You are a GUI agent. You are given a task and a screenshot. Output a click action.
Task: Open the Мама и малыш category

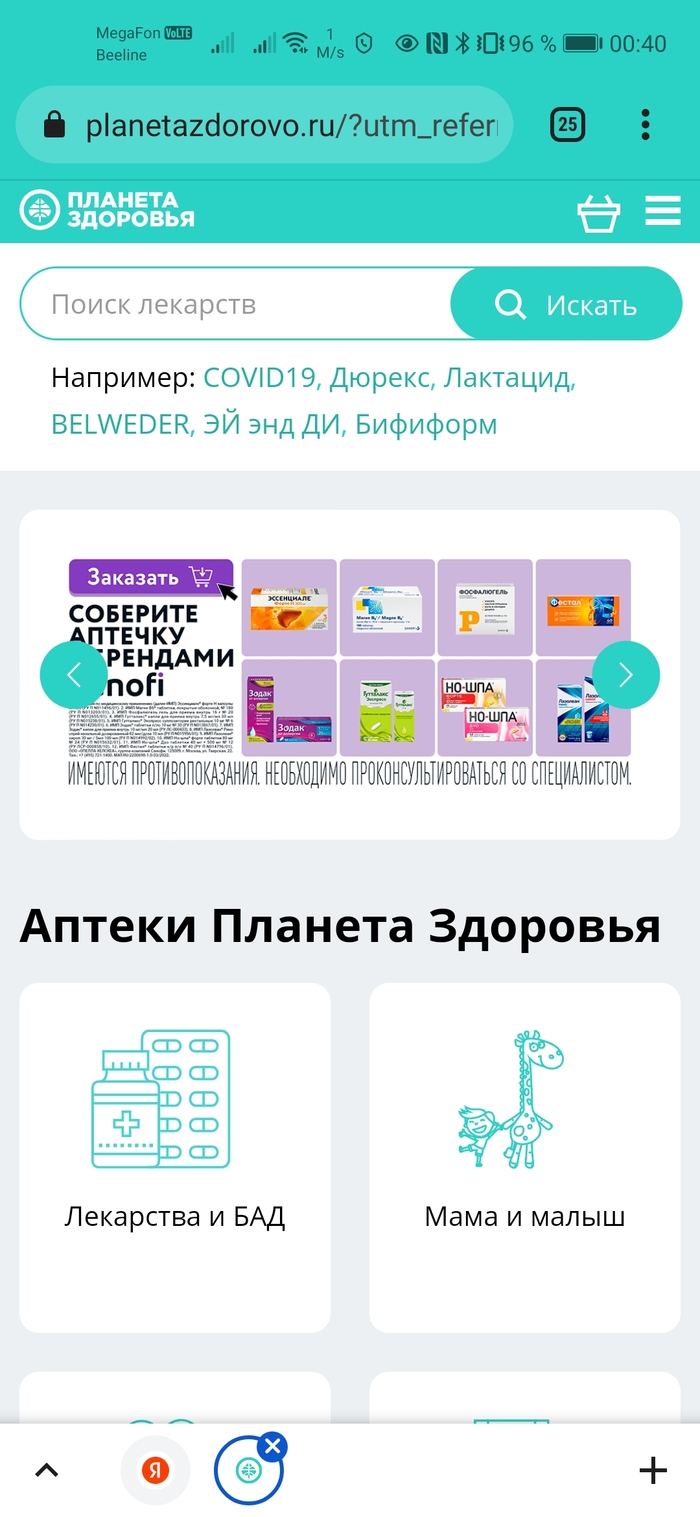(524, 1157)
